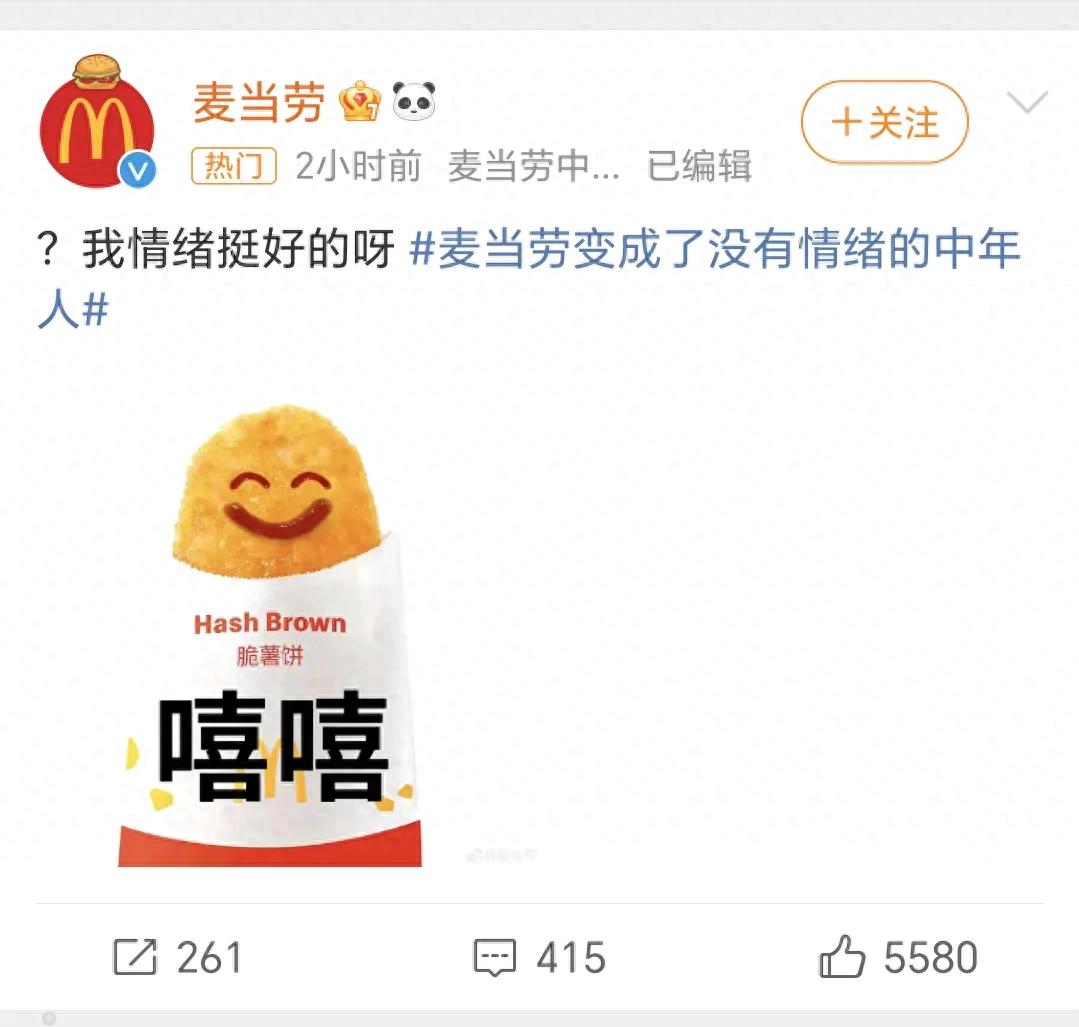Follow 麦当劳 with the 关注 button

[x=885, y=122]
